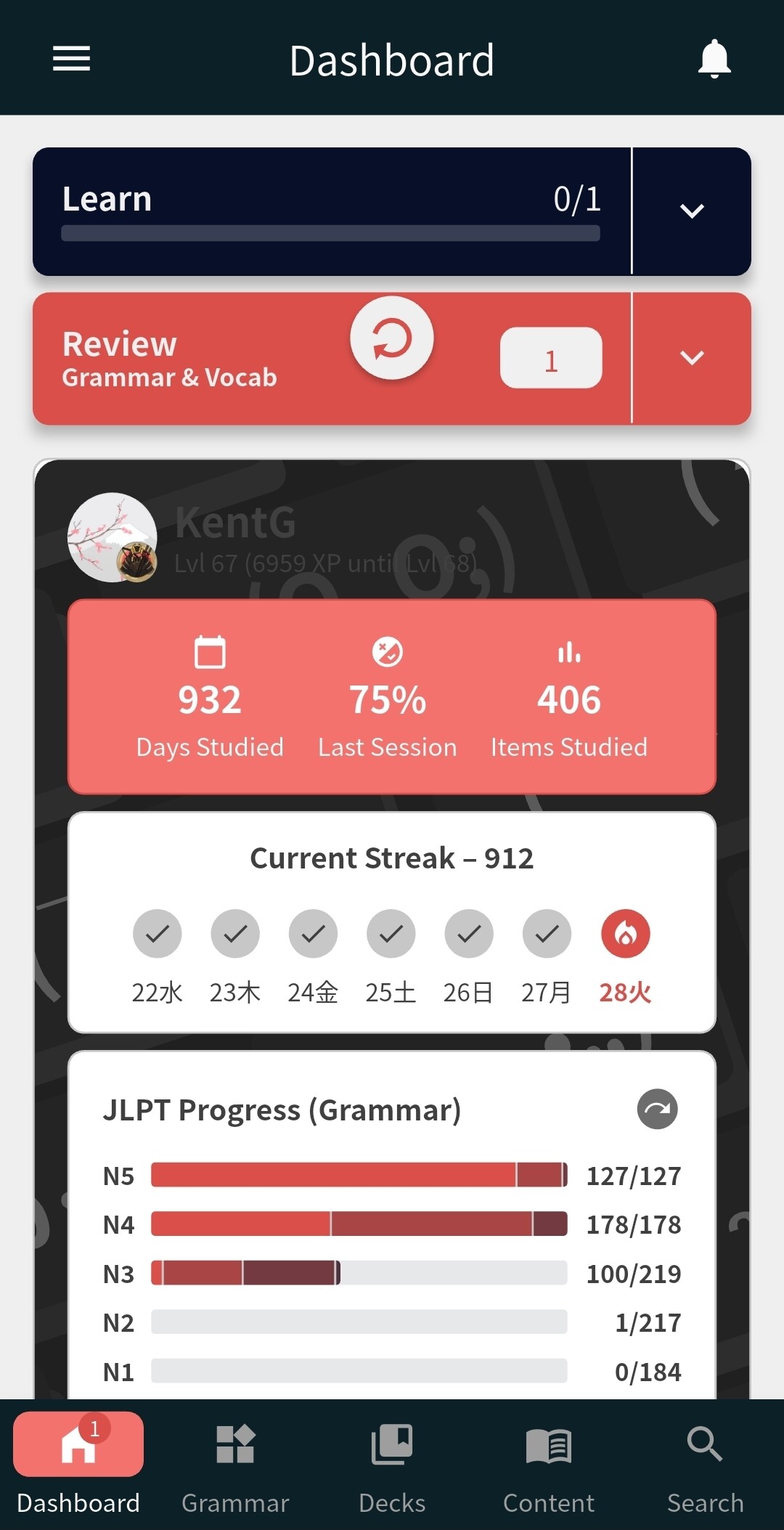Viewport: 784px width, 1530px height.
Task: Tap the circular refresh icon on Review
Action: click(392, 338)
